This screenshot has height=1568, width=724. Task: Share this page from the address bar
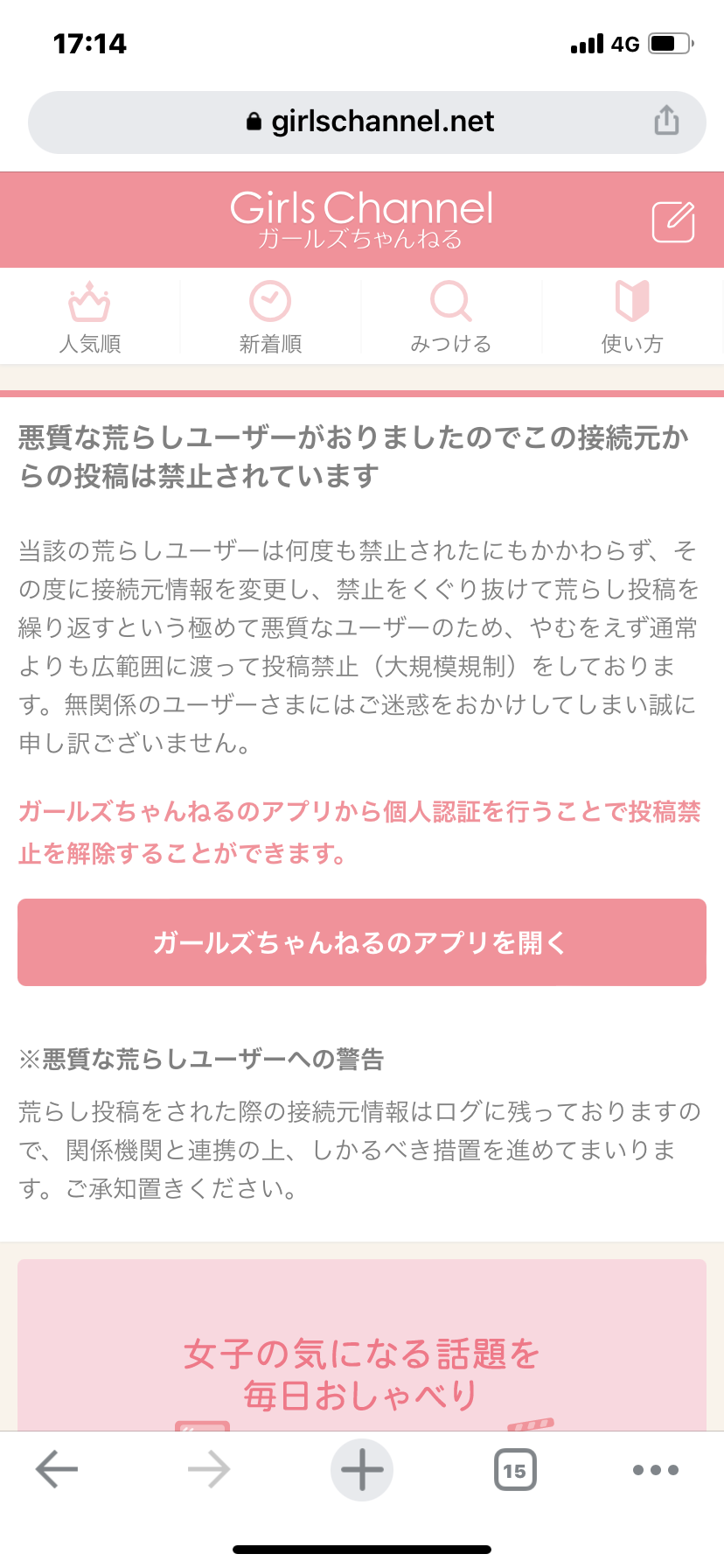pyautogui.click(x=666, y=121)
